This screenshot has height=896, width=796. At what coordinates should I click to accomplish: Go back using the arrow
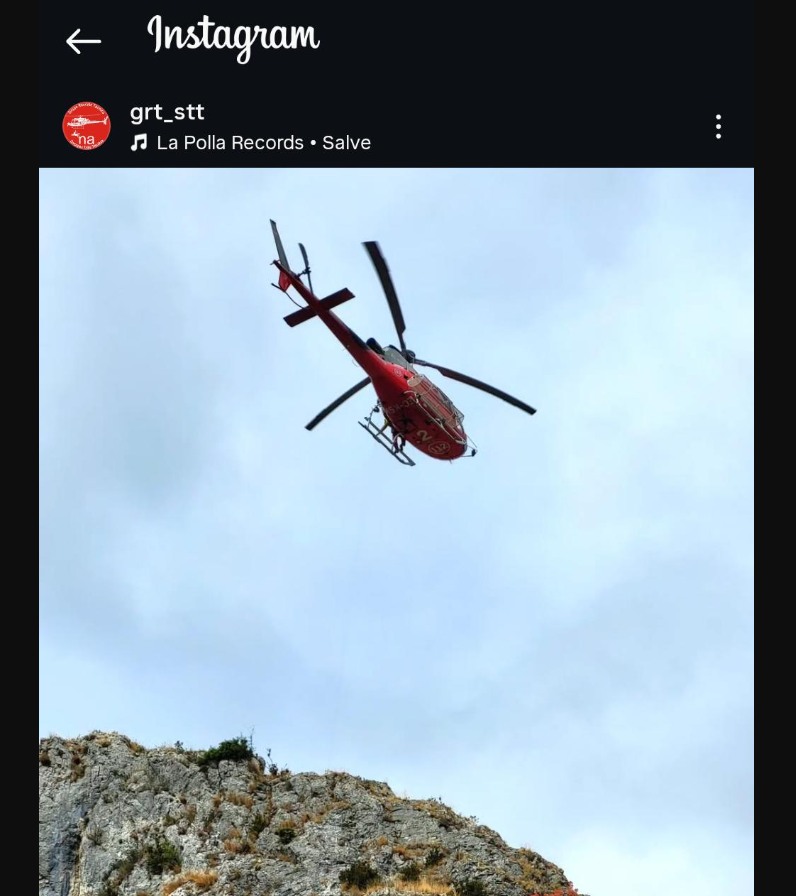[x=83, y=41]
